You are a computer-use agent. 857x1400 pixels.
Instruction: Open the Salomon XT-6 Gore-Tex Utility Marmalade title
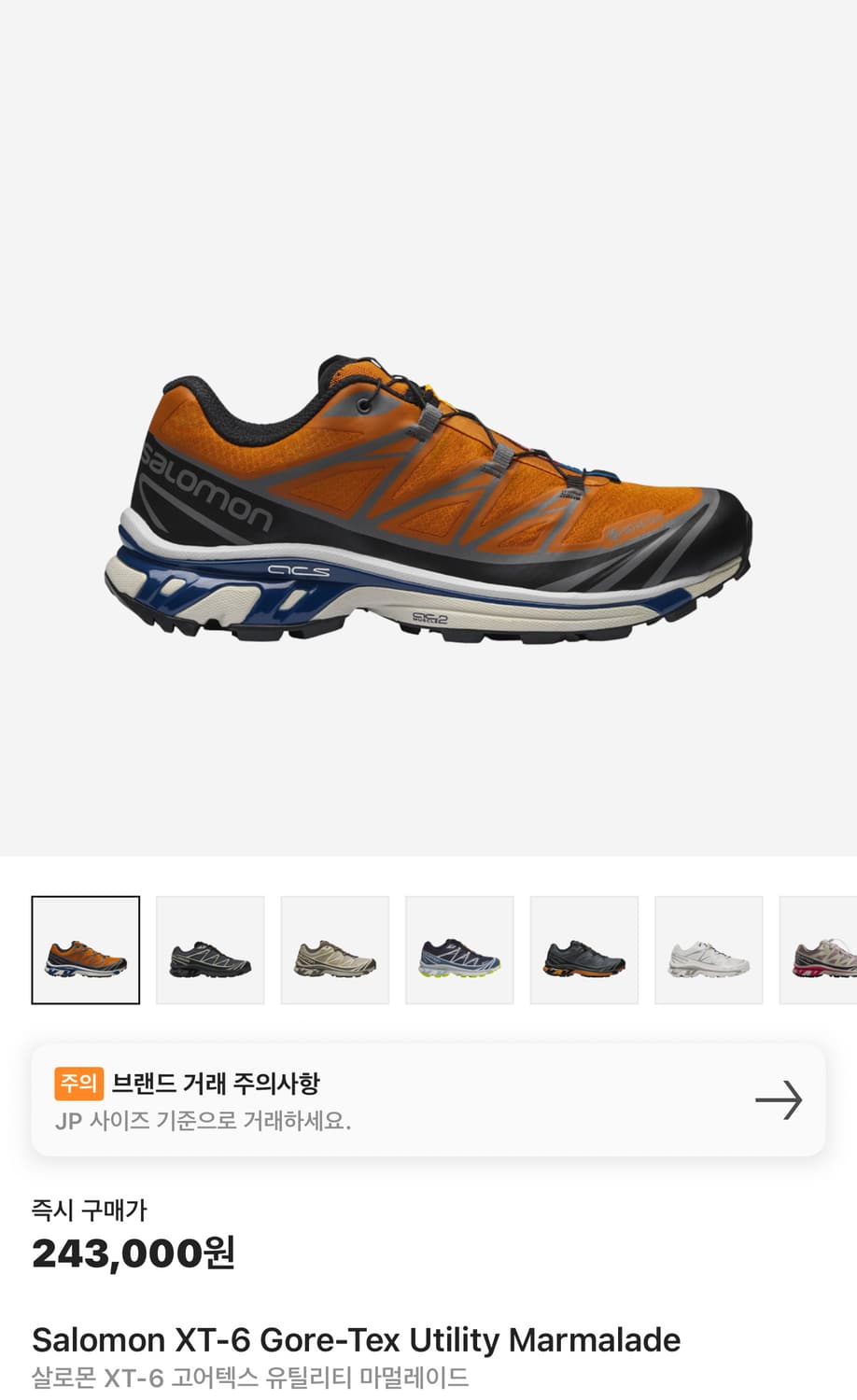(356, 1339)
